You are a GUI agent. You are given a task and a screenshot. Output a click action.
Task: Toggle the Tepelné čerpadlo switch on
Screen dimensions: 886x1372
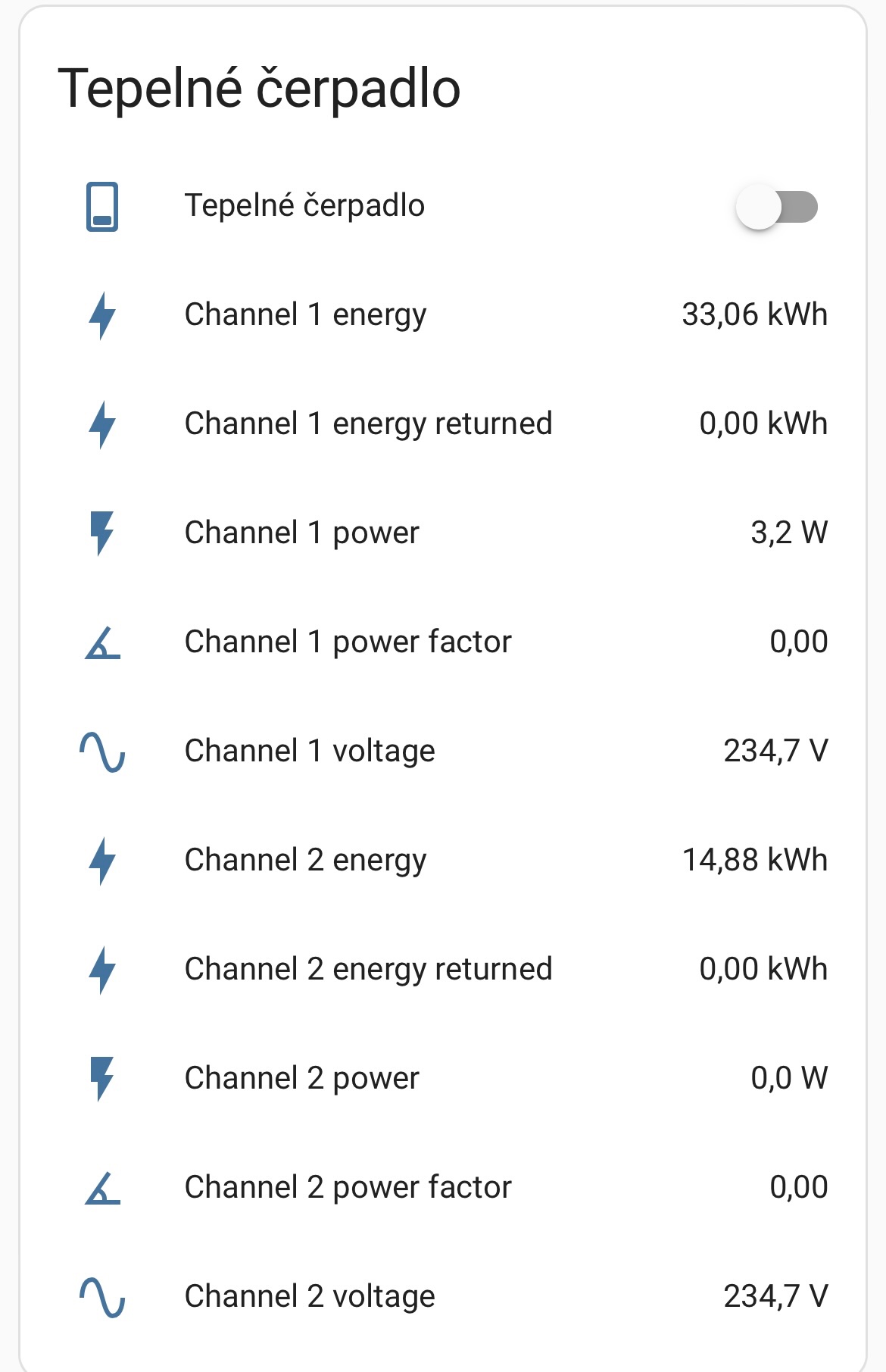776,207
